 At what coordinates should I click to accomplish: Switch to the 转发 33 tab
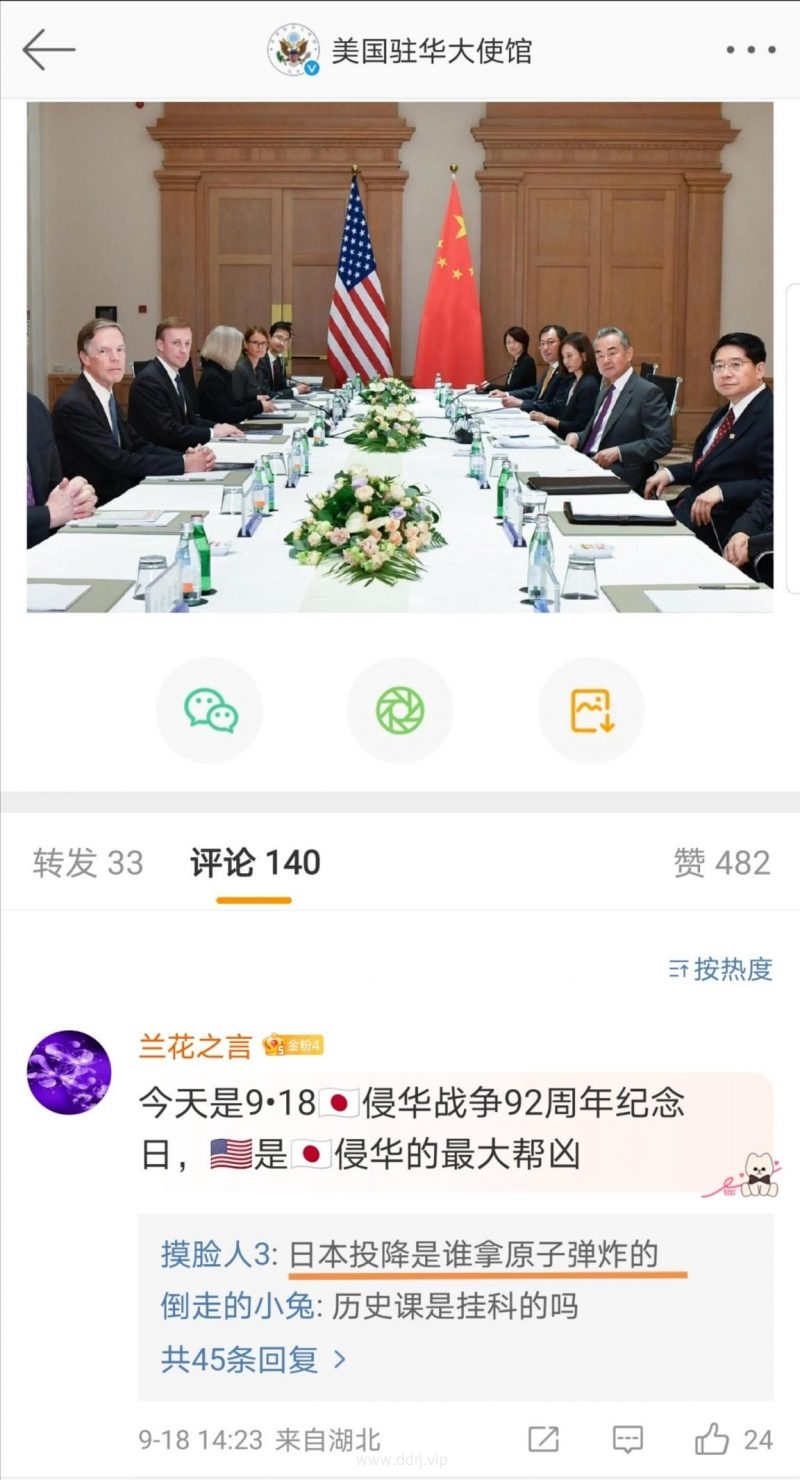(x=88, y=862)
